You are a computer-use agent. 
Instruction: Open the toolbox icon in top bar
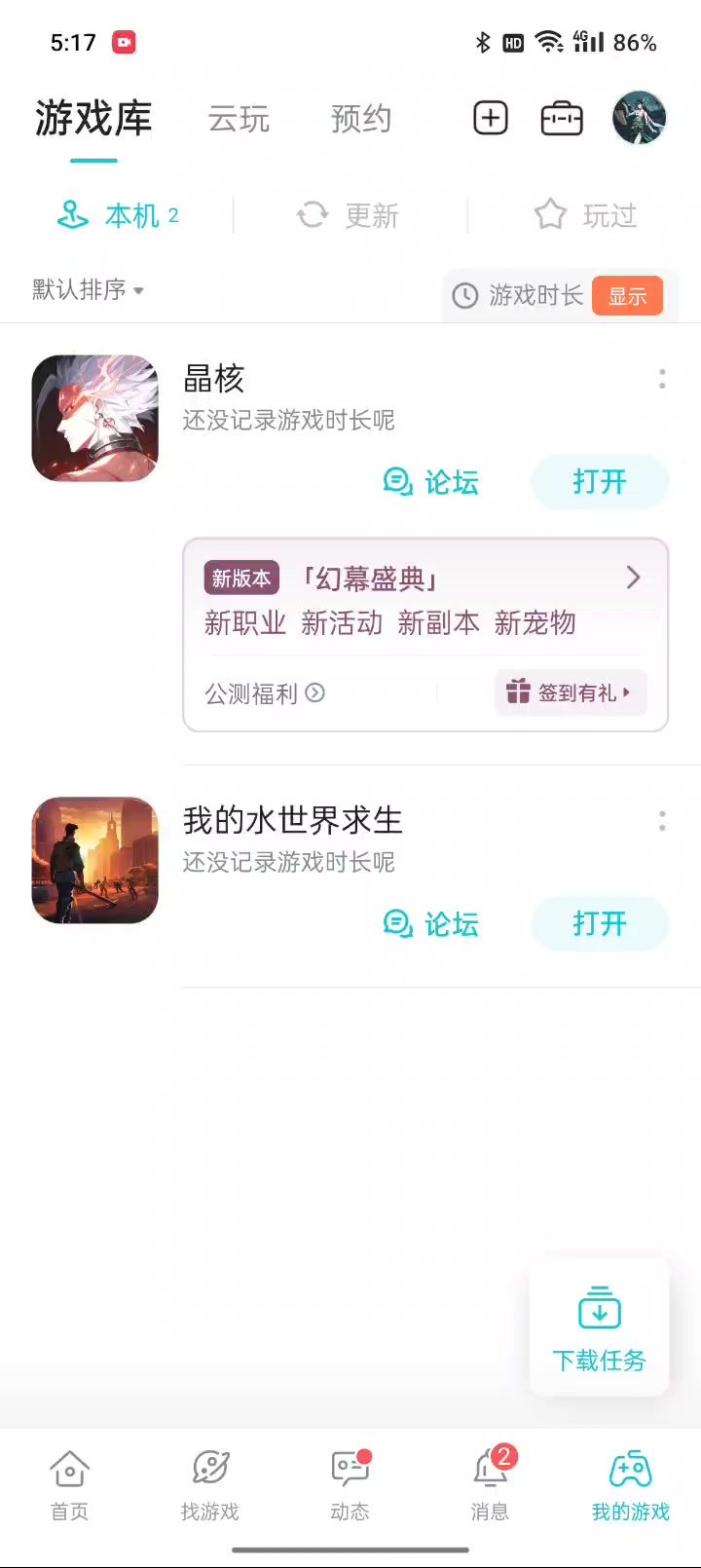(562, 119)
